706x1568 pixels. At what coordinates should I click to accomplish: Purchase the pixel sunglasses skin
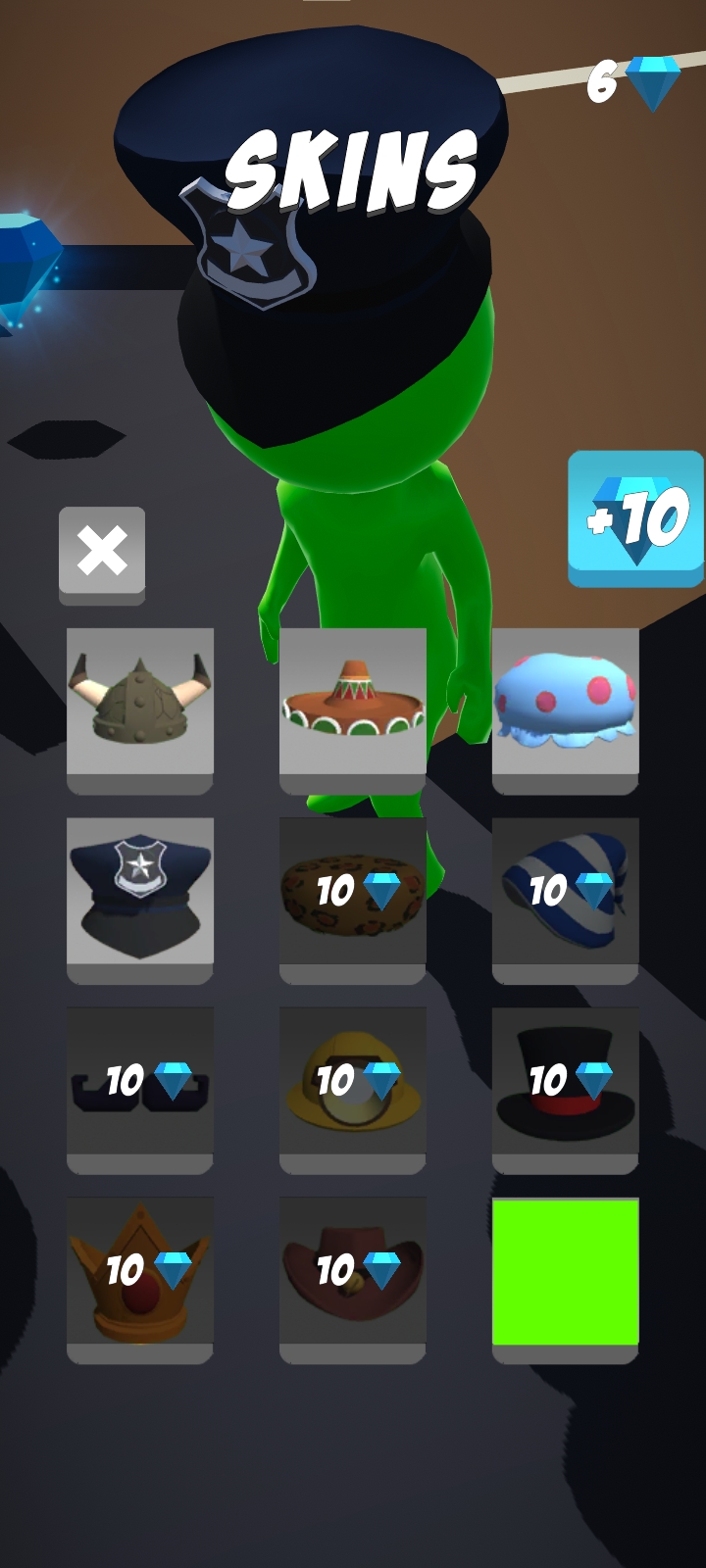[x=140, y=1082]
